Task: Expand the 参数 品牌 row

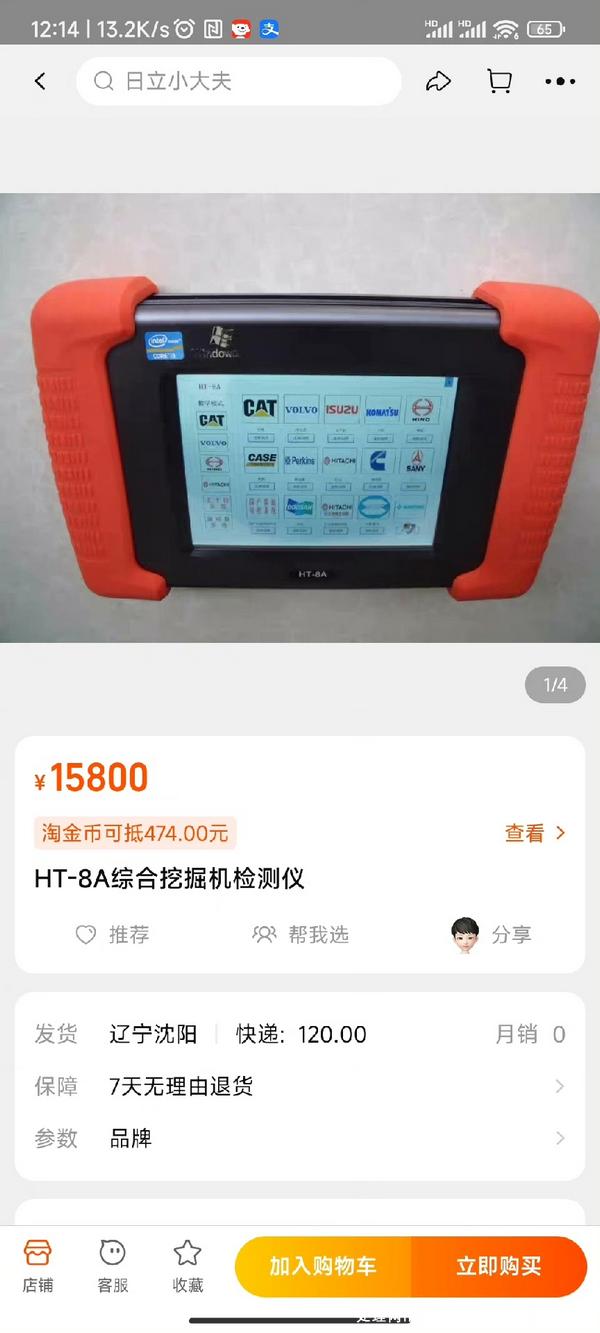Action: pyautogui.click(x=300, y=1139)
